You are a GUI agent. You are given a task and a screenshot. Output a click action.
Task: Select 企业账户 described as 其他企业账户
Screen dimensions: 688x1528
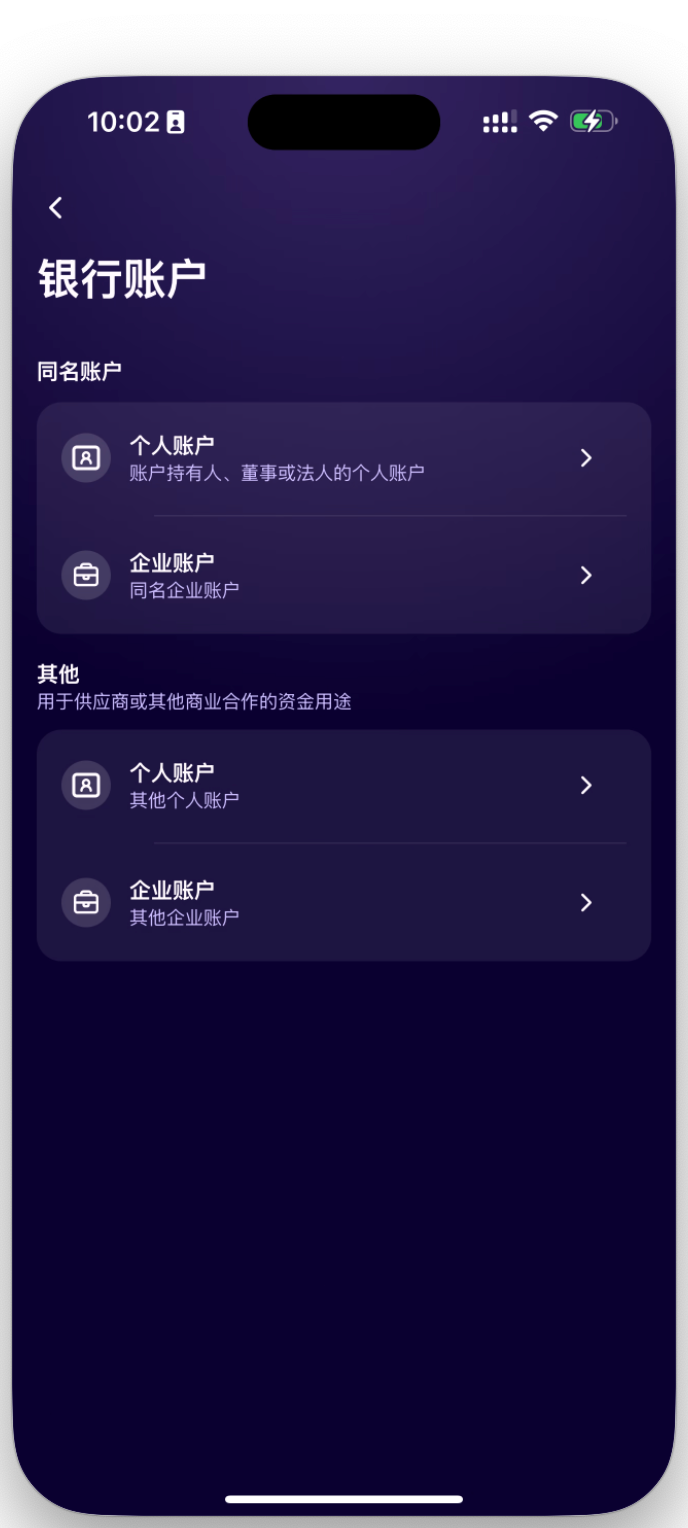(x=343, y=903)
